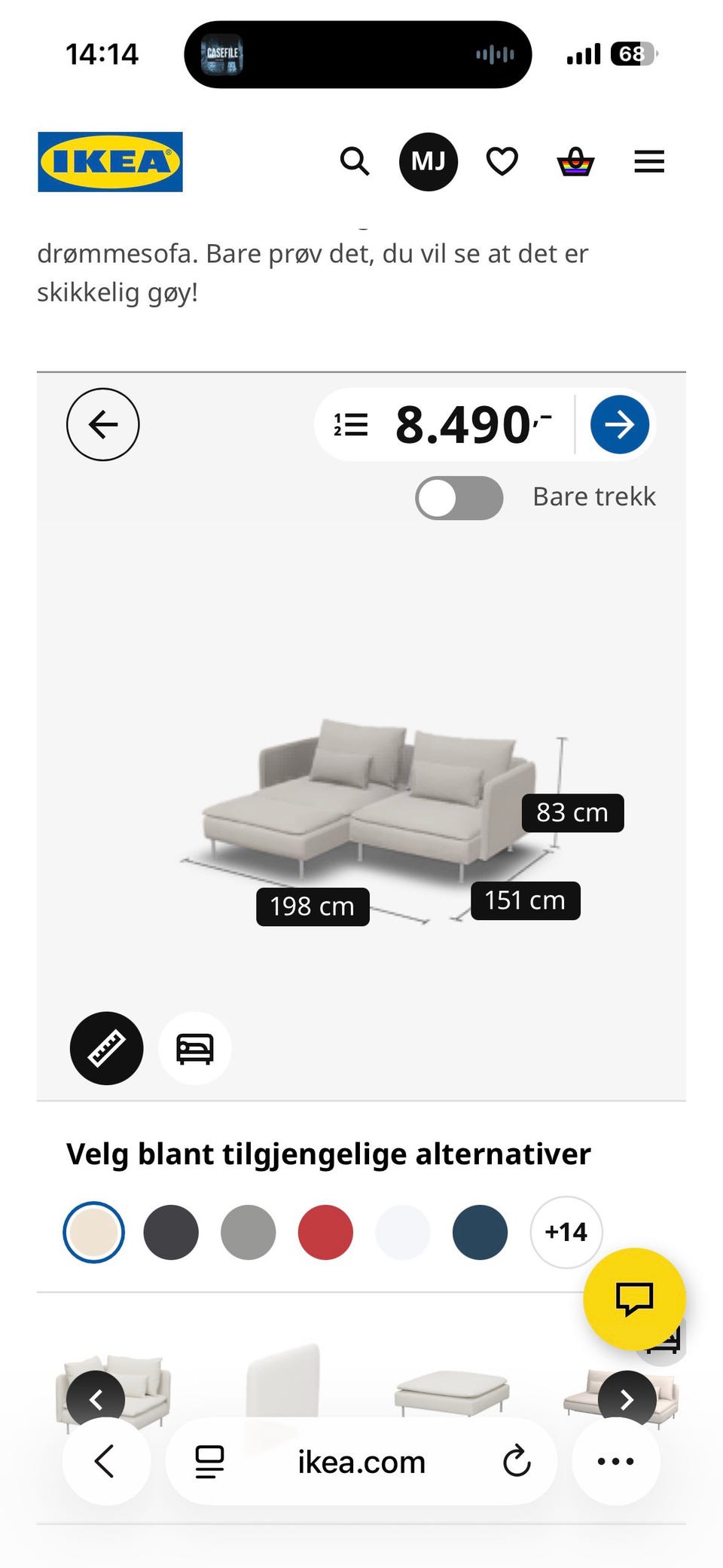Open the MJ profile avatar
The image size is (723, 1568).
click(x=429, y=161)
